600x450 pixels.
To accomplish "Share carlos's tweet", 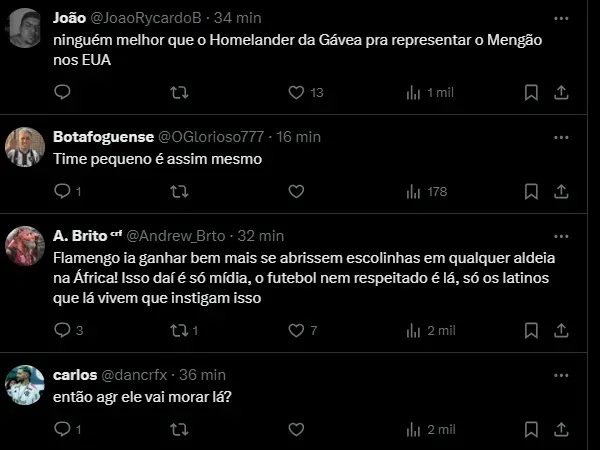I will (x=561, y=429).
